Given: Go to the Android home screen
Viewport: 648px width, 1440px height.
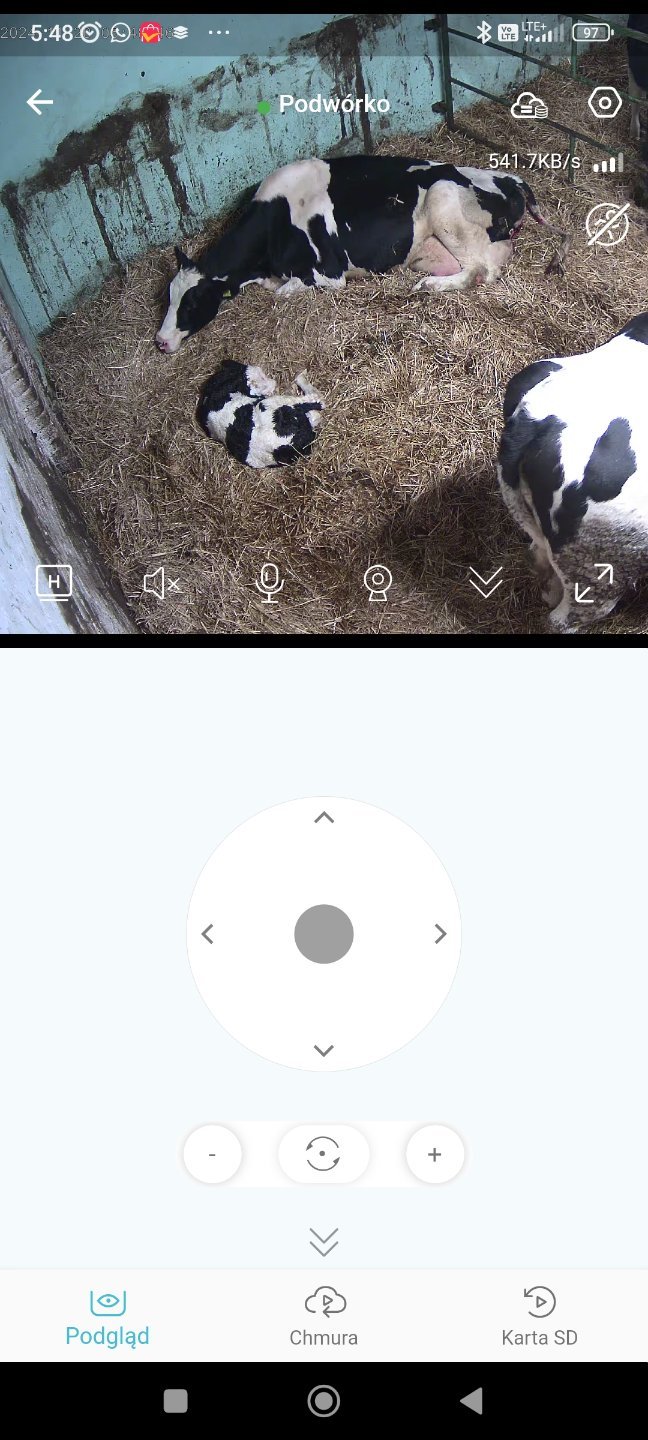Looking at the screenshot, I should coord(324,1401).
